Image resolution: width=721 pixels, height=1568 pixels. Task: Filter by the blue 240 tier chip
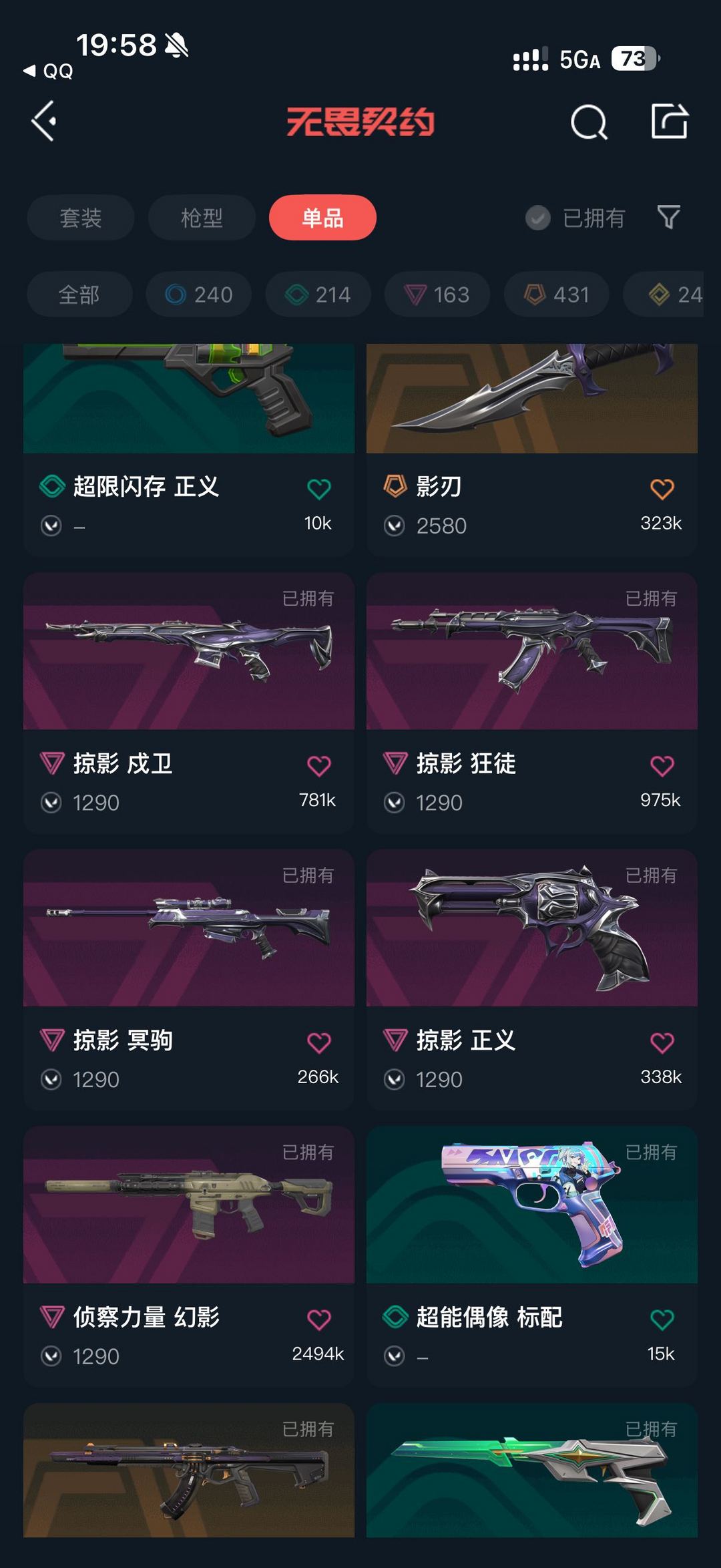pyautogui.click(x=199, y=295)
